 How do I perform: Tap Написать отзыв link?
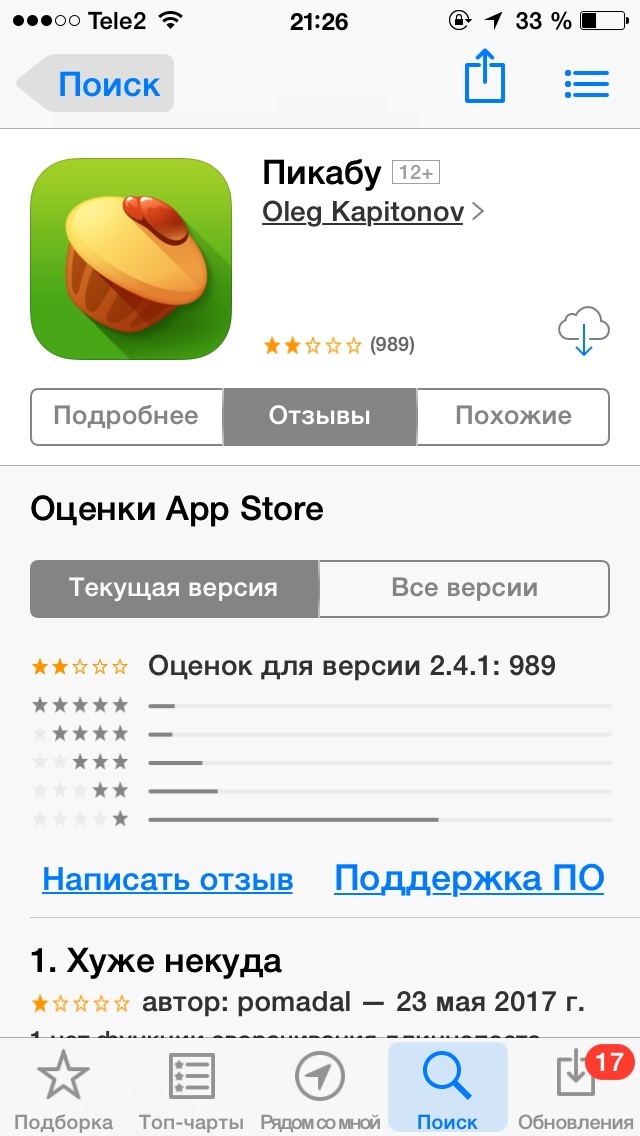coord(168,879)
